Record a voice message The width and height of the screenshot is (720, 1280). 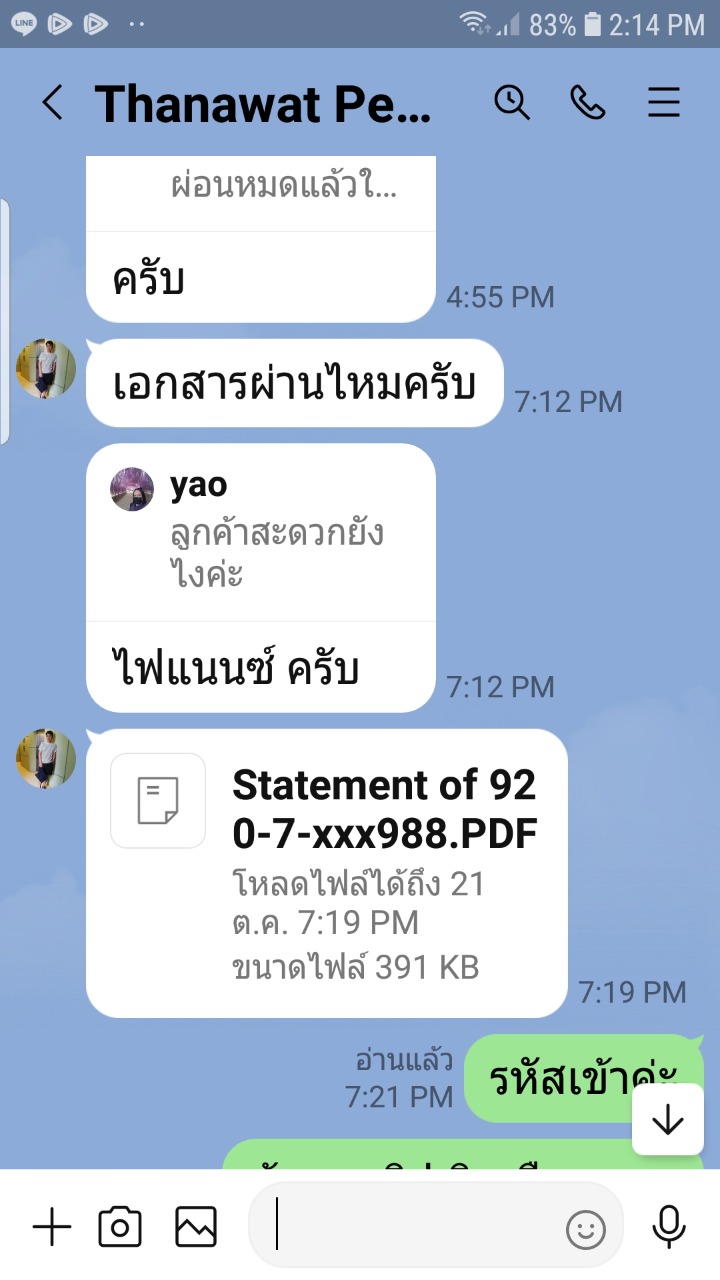pos(668,1227)
